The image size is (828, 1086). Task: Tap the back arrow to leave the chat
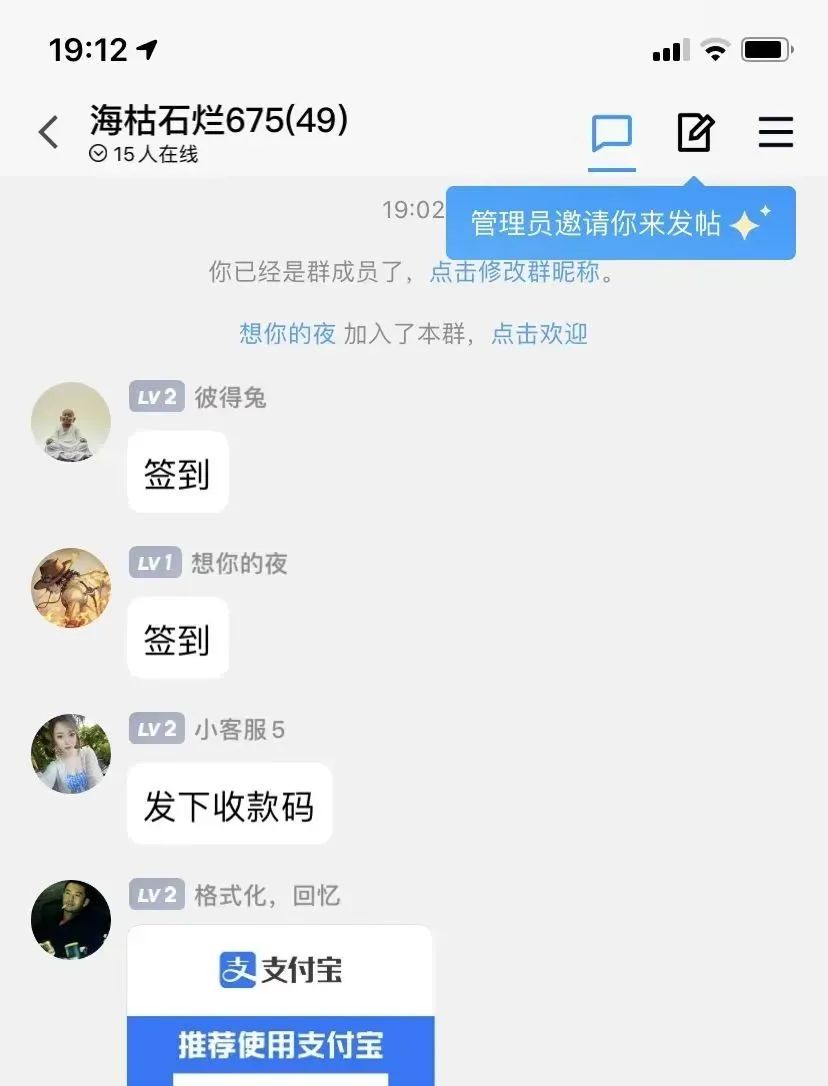48,130
